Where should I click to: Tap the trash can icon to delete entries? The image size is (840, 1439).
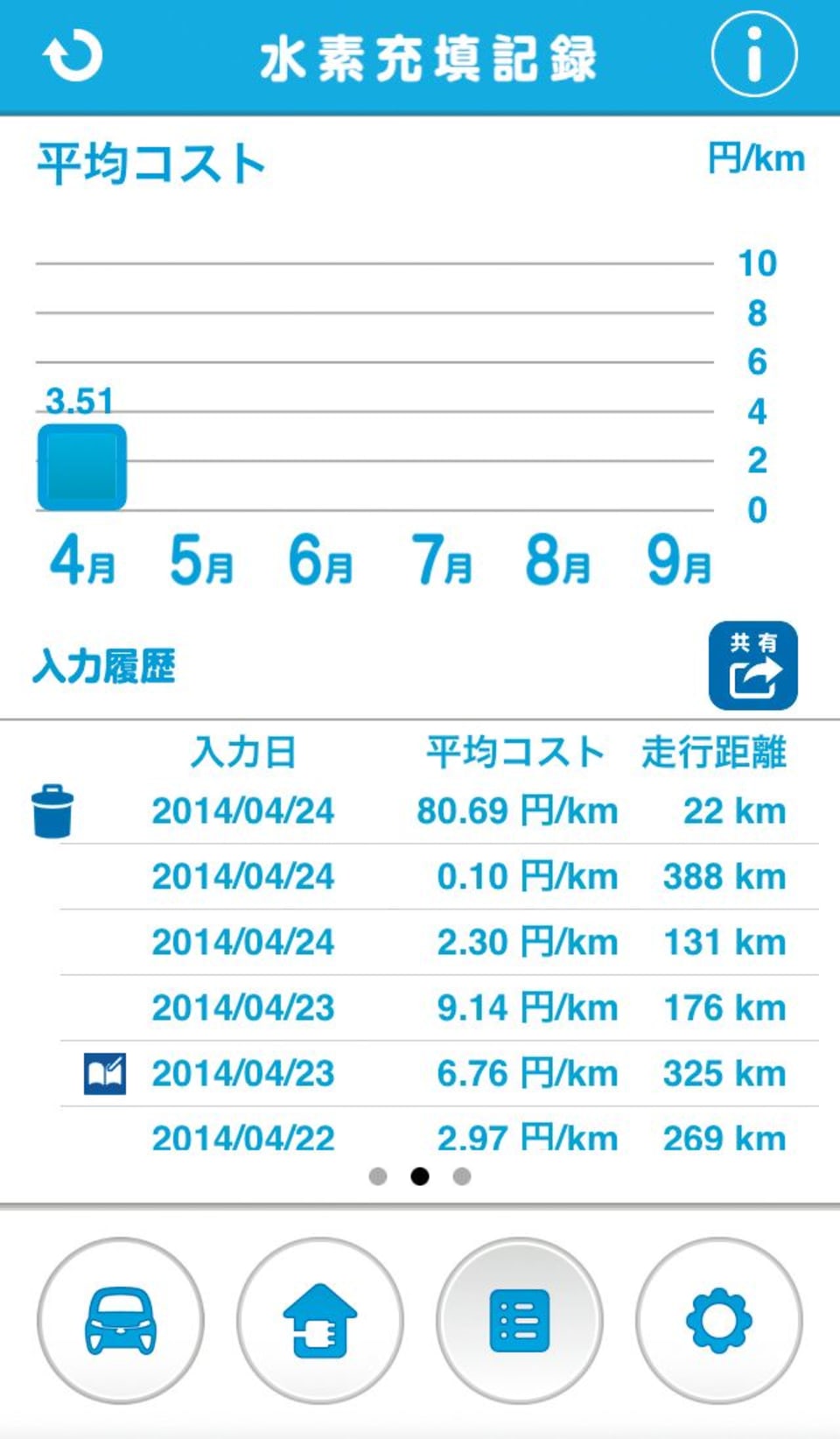[52, 811]
